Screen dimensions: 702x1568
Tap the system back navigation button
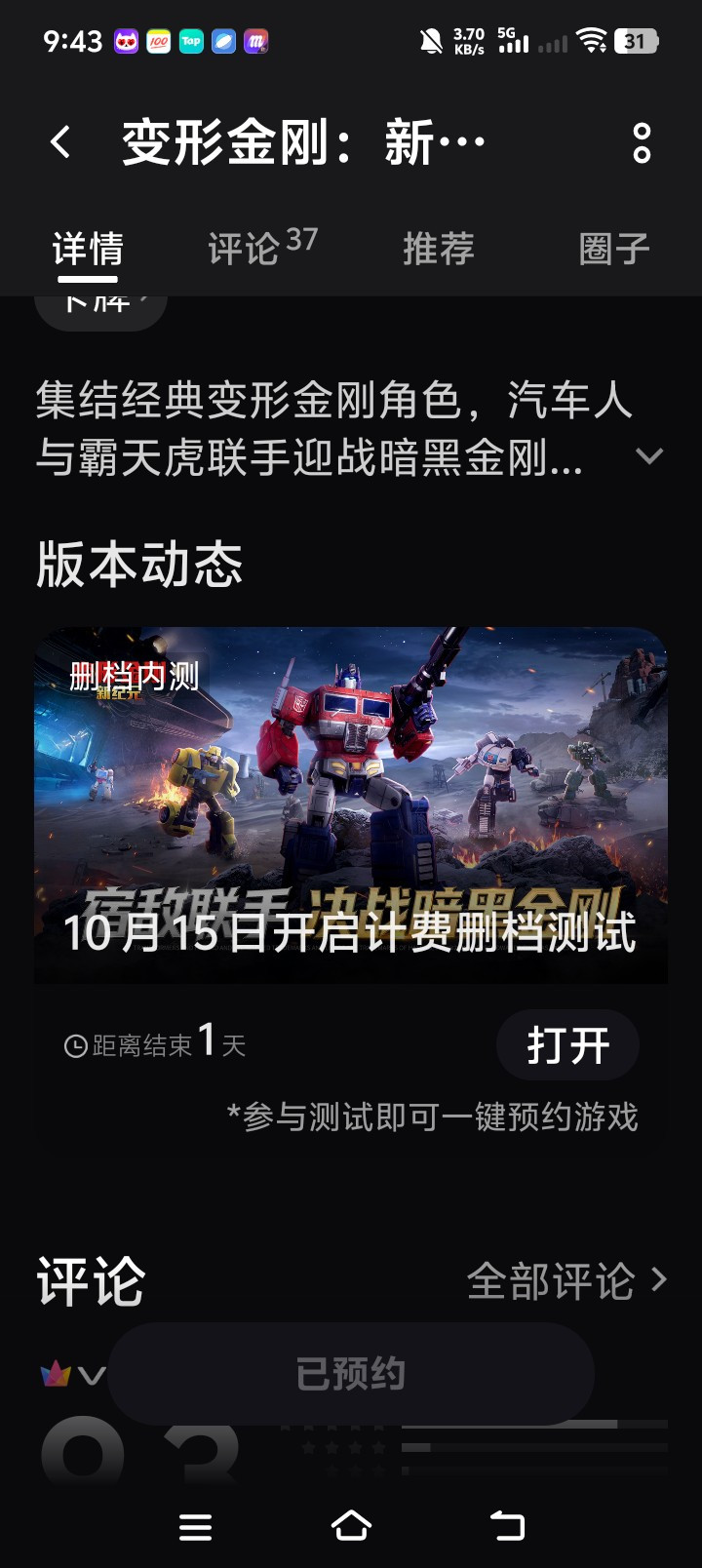(507, 1525)
